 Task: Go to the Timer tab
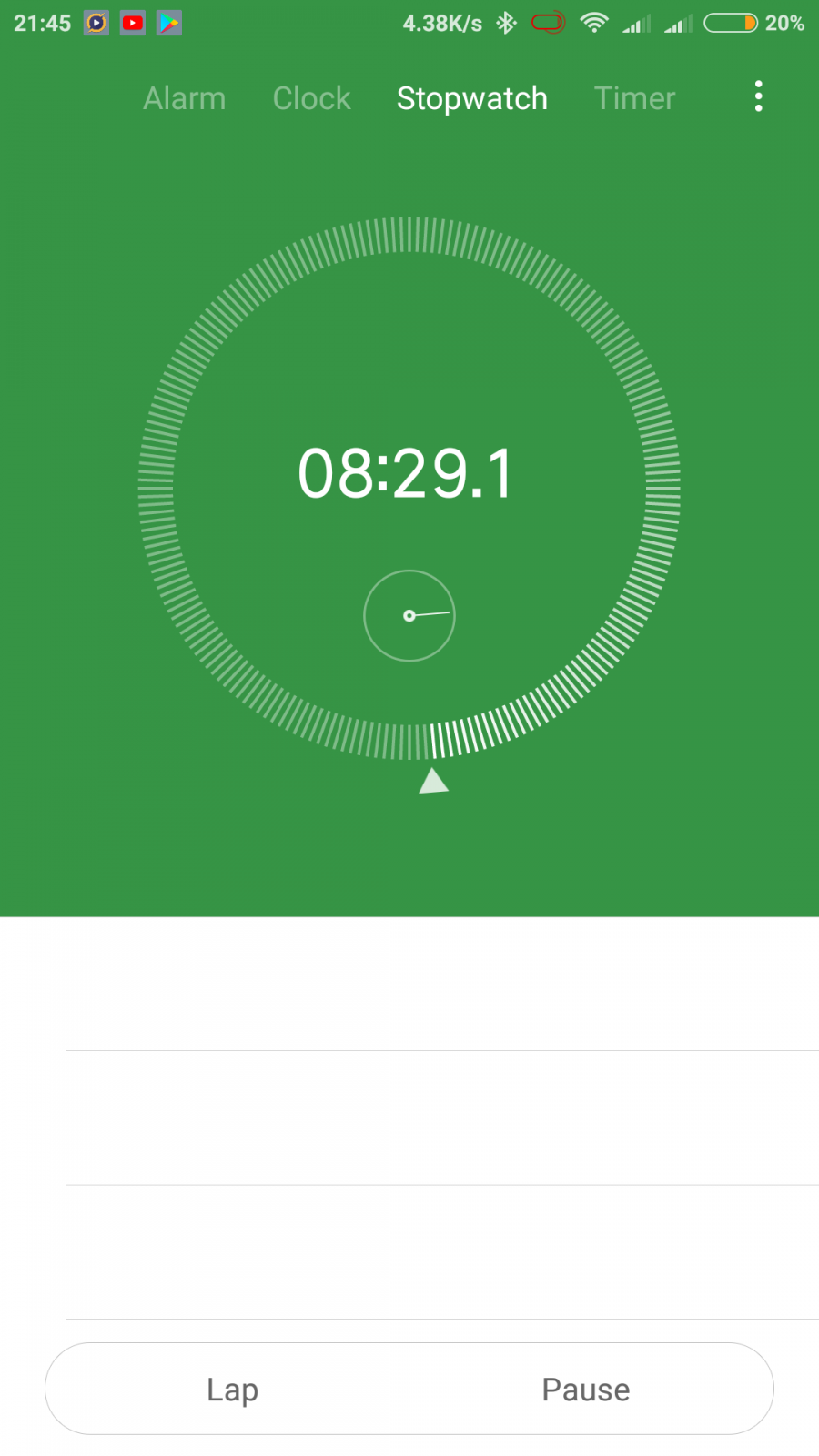coord(634,98)
